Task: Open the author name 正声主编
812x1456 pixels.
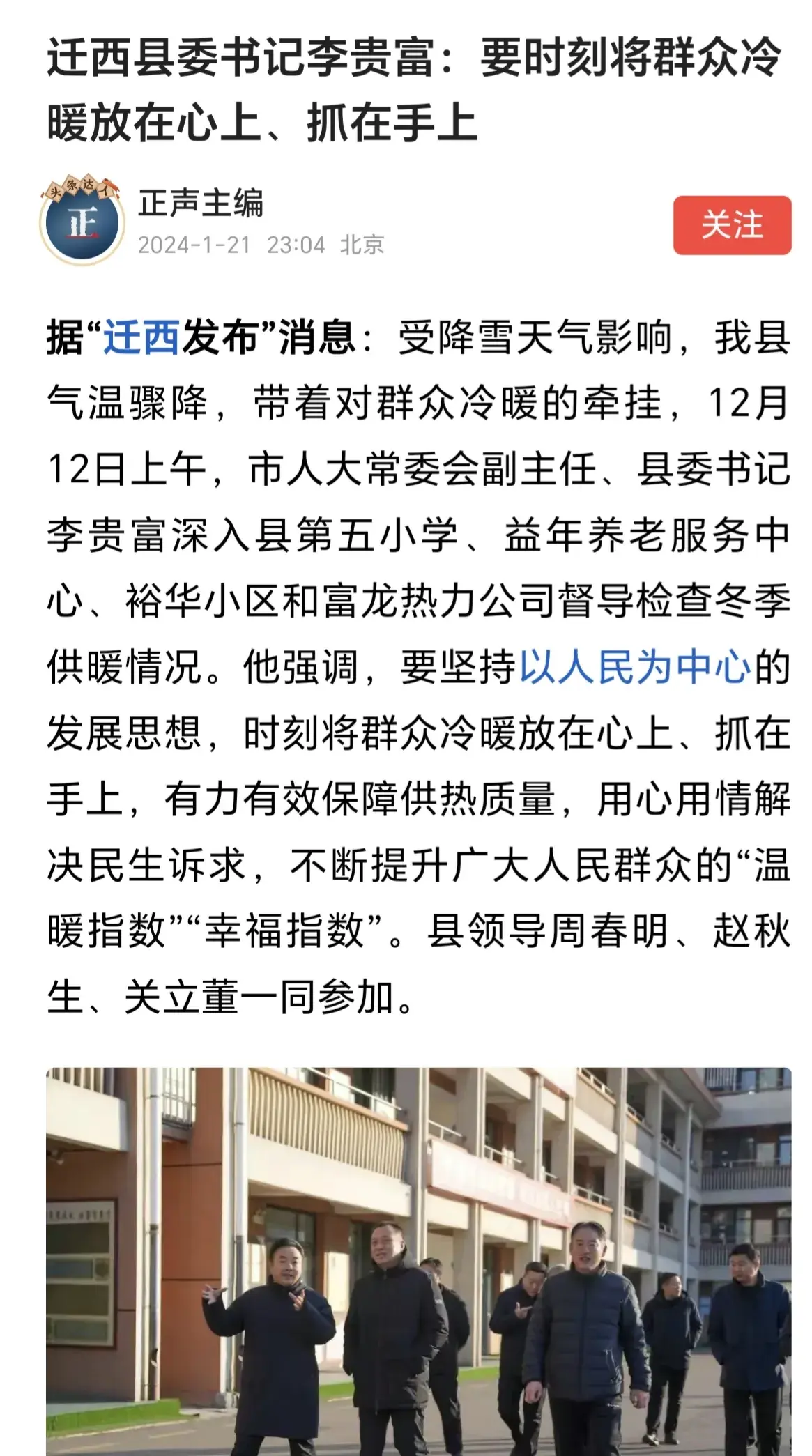Action: tap(201, 203)
